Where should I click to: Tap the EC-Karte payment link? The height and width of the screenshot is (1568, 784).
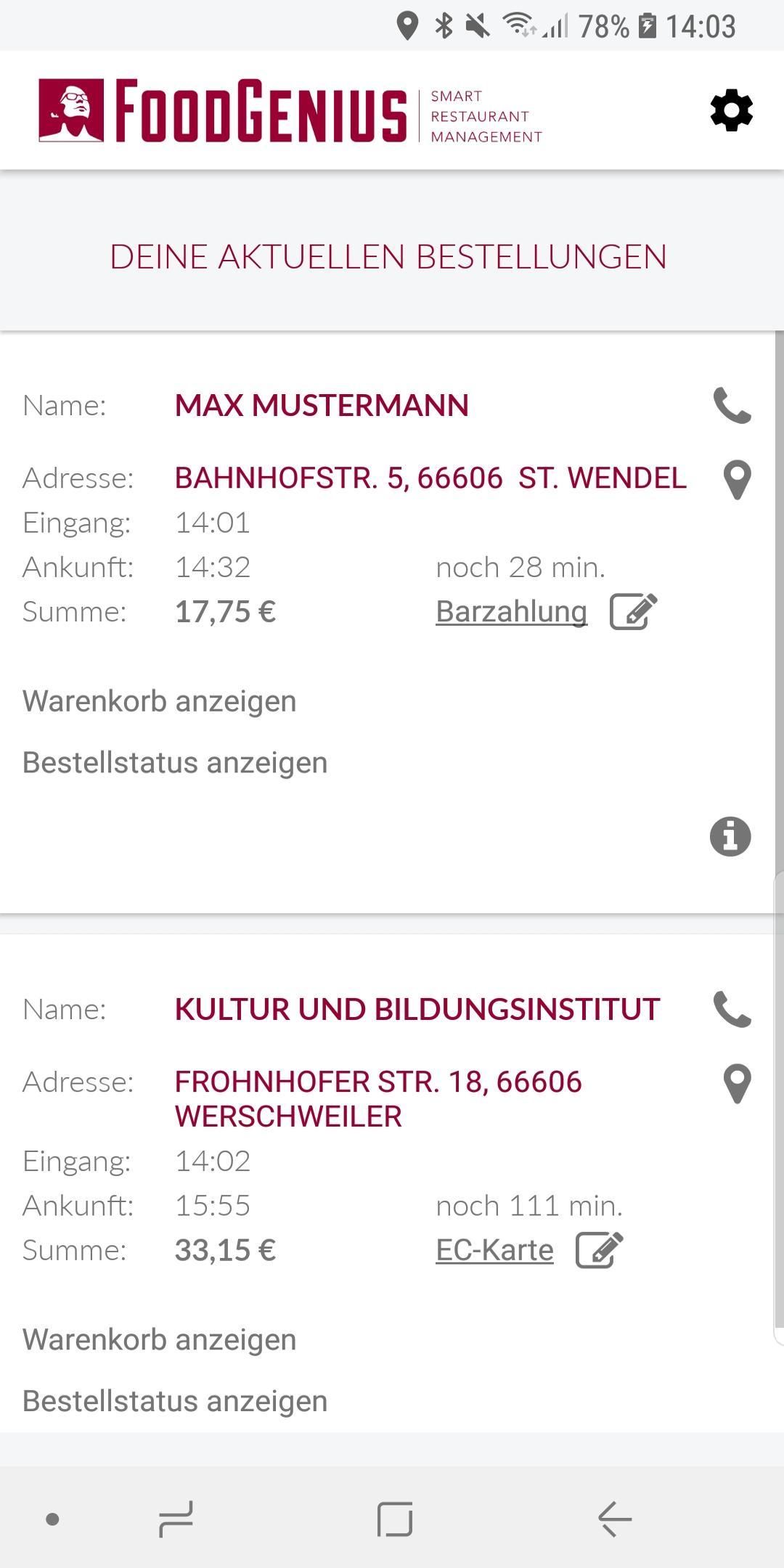tap(494, 1250)
